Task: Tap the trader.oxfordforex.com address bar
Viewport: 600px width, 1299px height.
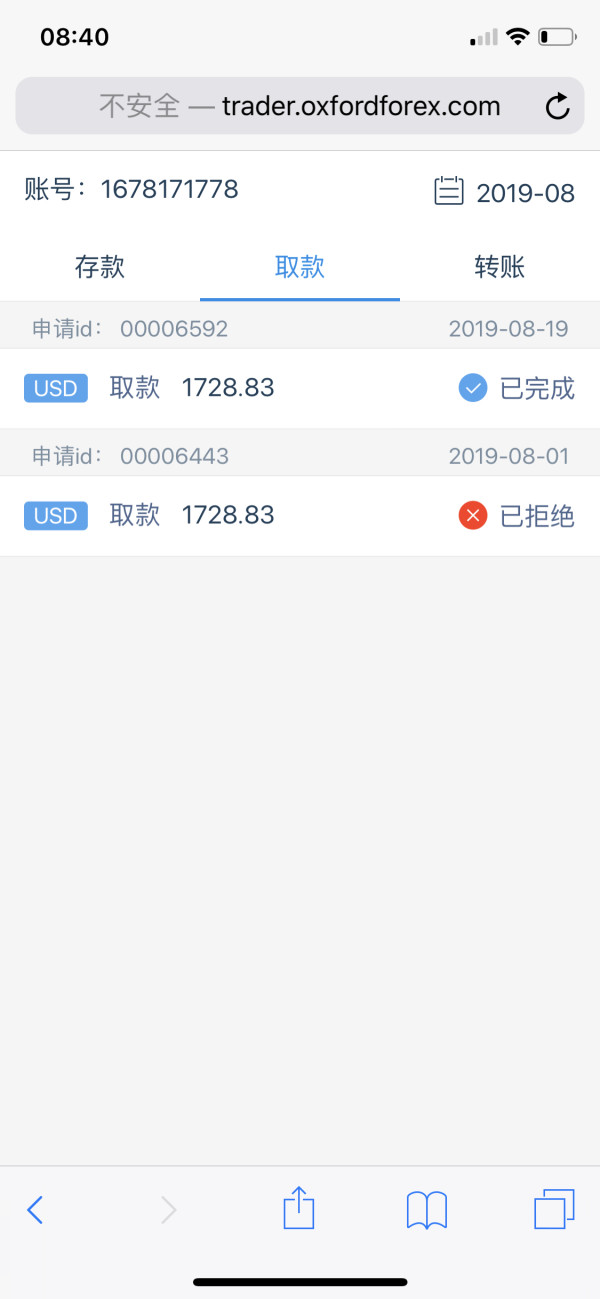Action: click(x=300, y=106)
